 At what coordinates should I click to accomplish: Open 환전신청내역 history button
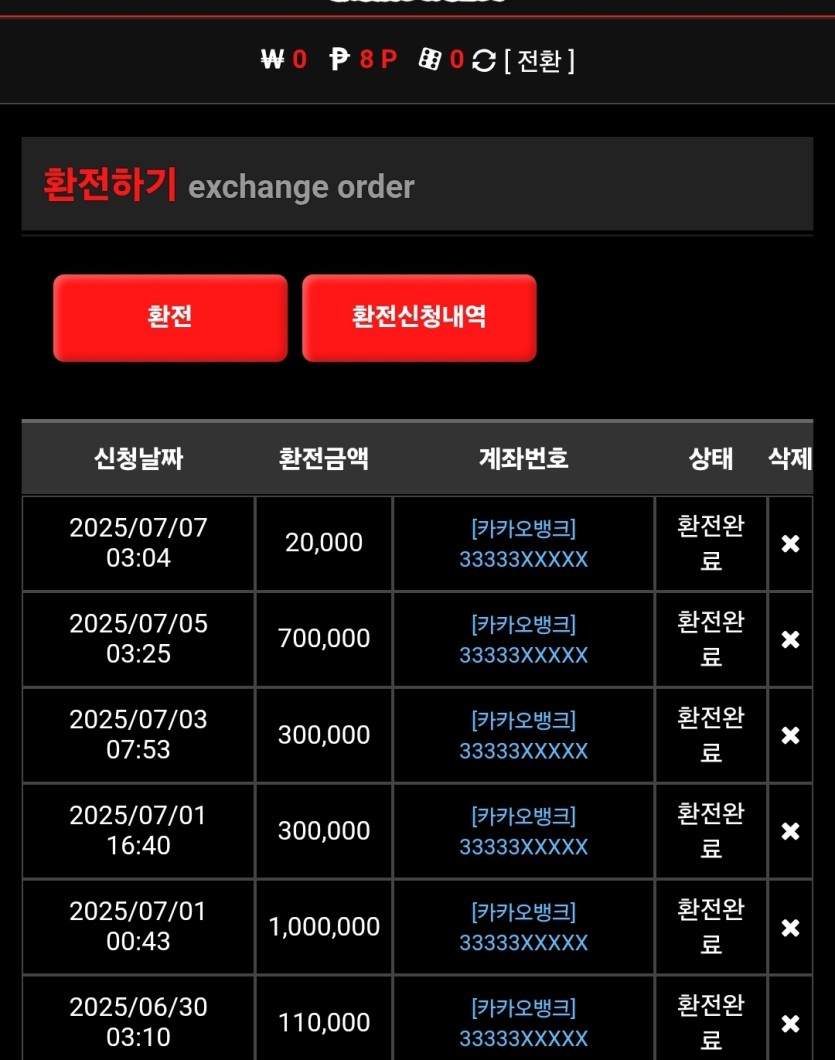[x=419, y=318]
